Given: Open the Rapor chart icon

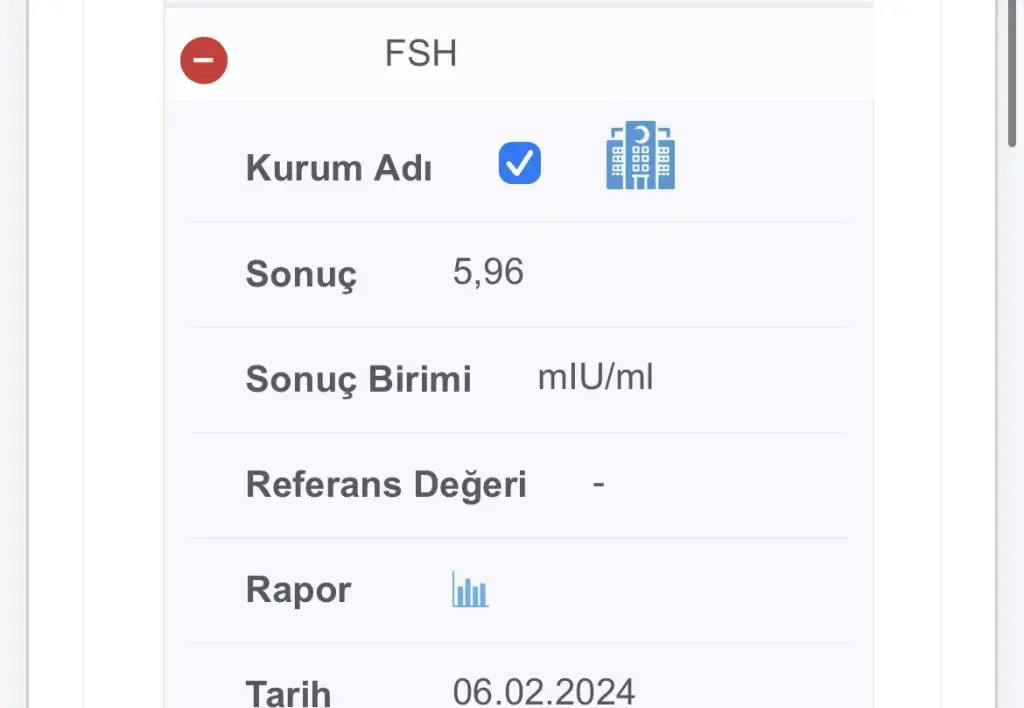Looking at the screenshot, I should (470, 590).
